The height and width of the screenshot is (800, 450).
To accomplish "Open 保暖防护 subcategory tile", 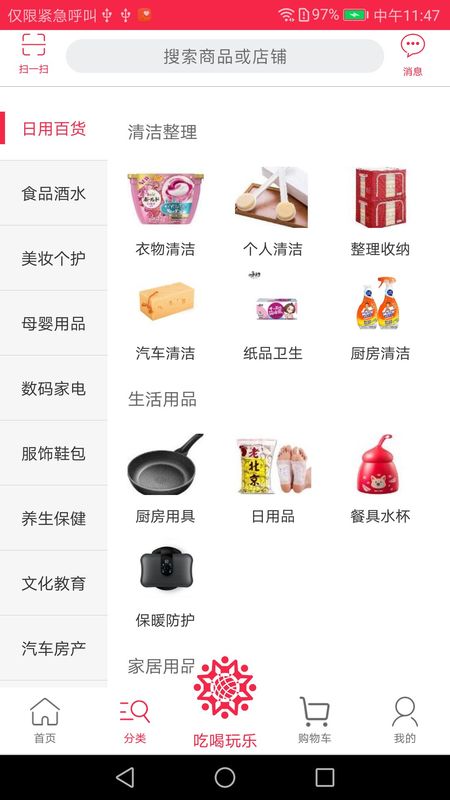I will [x=165, y=586].
